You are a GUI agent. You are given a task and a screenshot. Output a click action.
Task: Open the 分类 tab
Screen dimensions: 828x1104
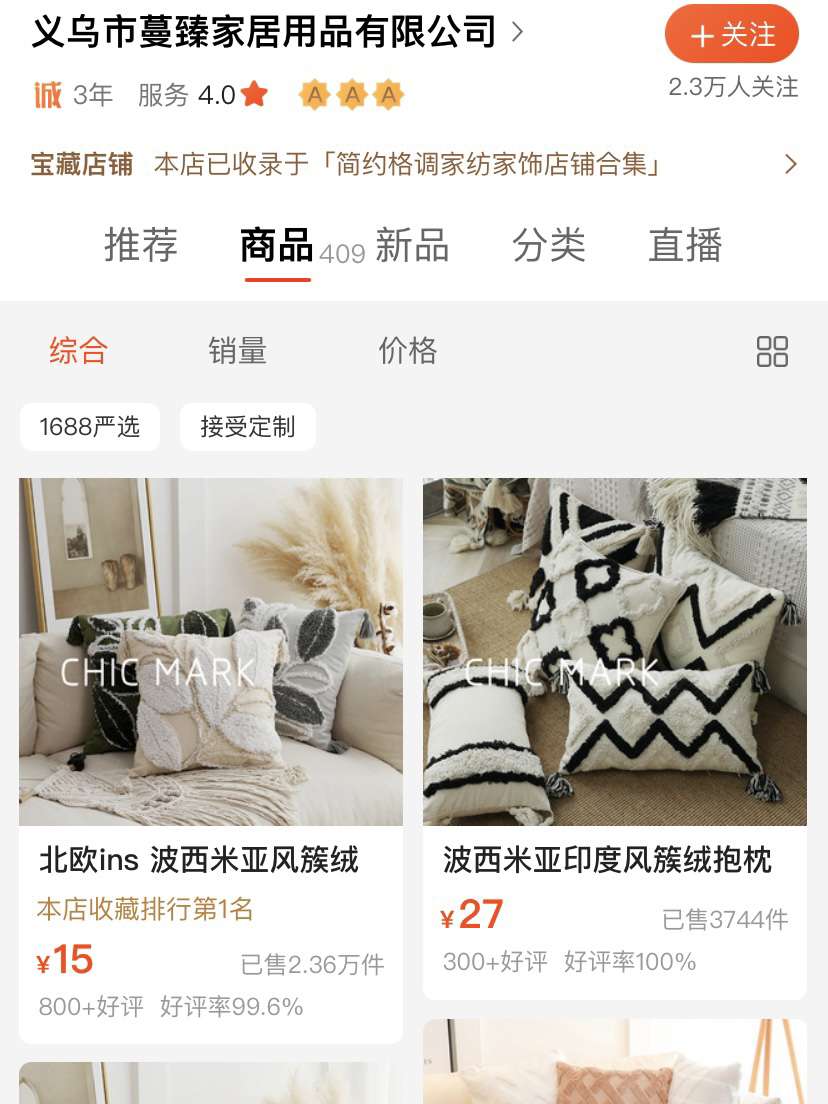(548, 246)
